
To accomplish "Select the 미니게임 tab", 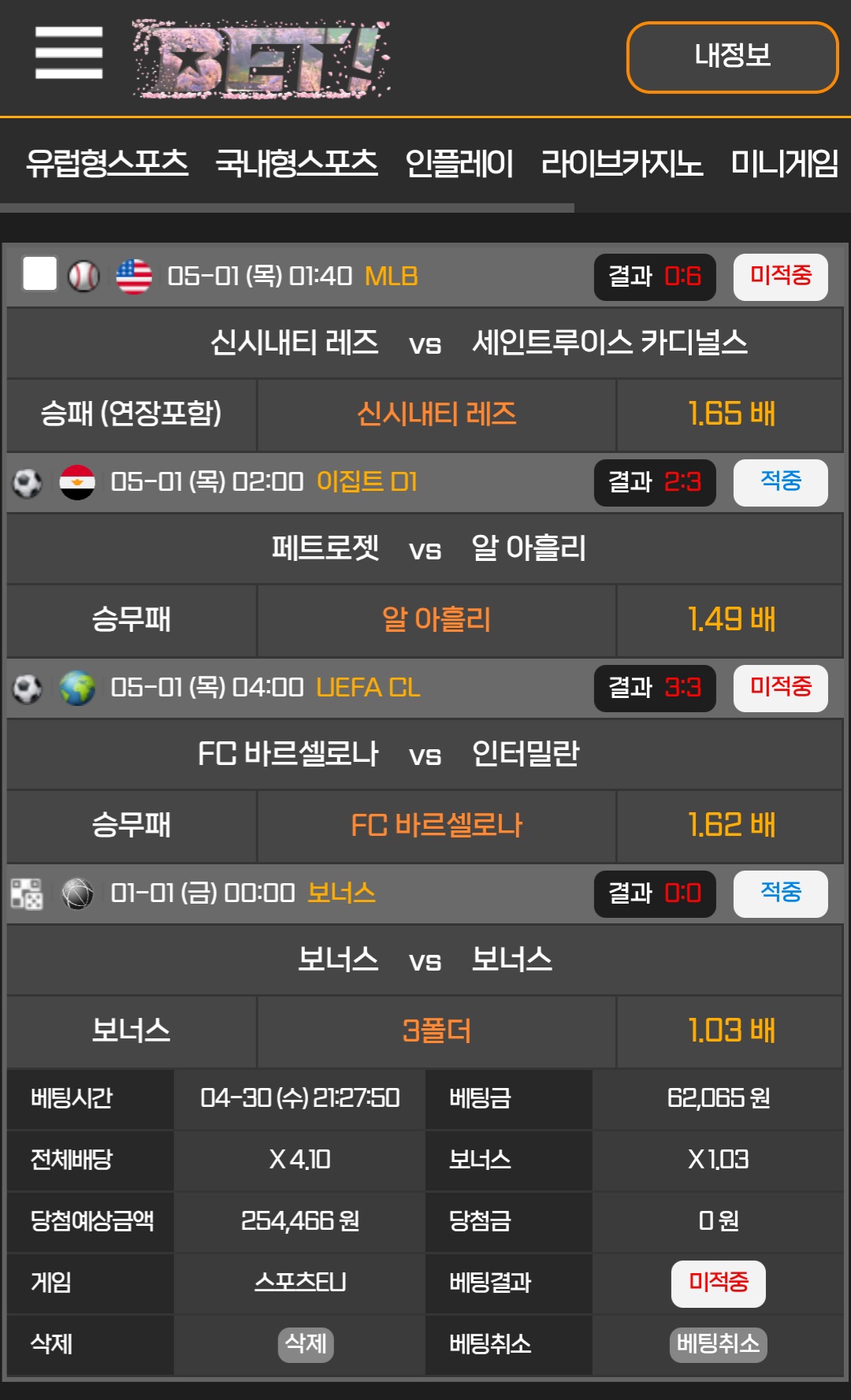I will 784,163.
